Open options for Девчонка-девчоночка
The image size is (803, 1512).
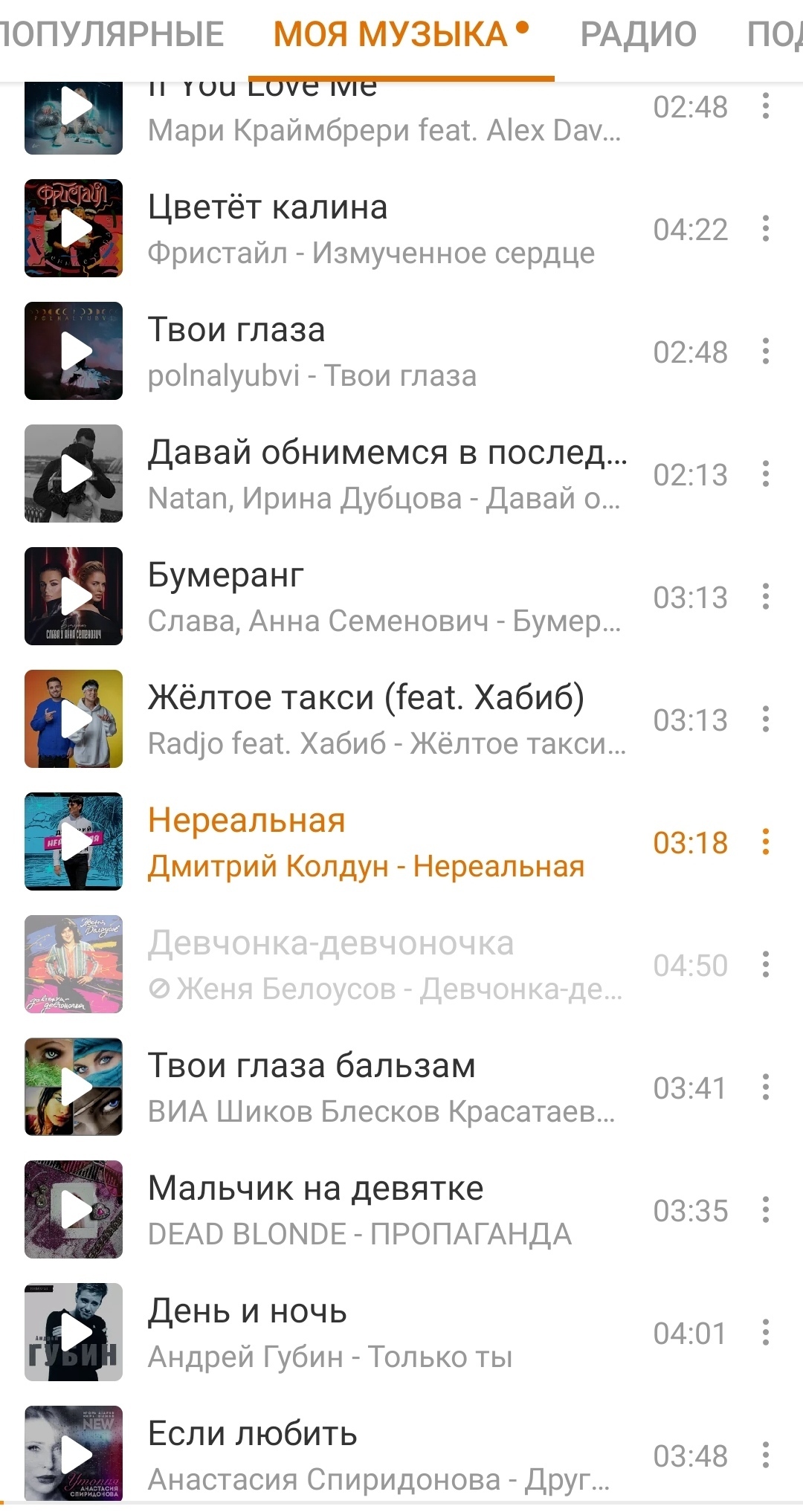pyautogui.click(x=765, y=965)
